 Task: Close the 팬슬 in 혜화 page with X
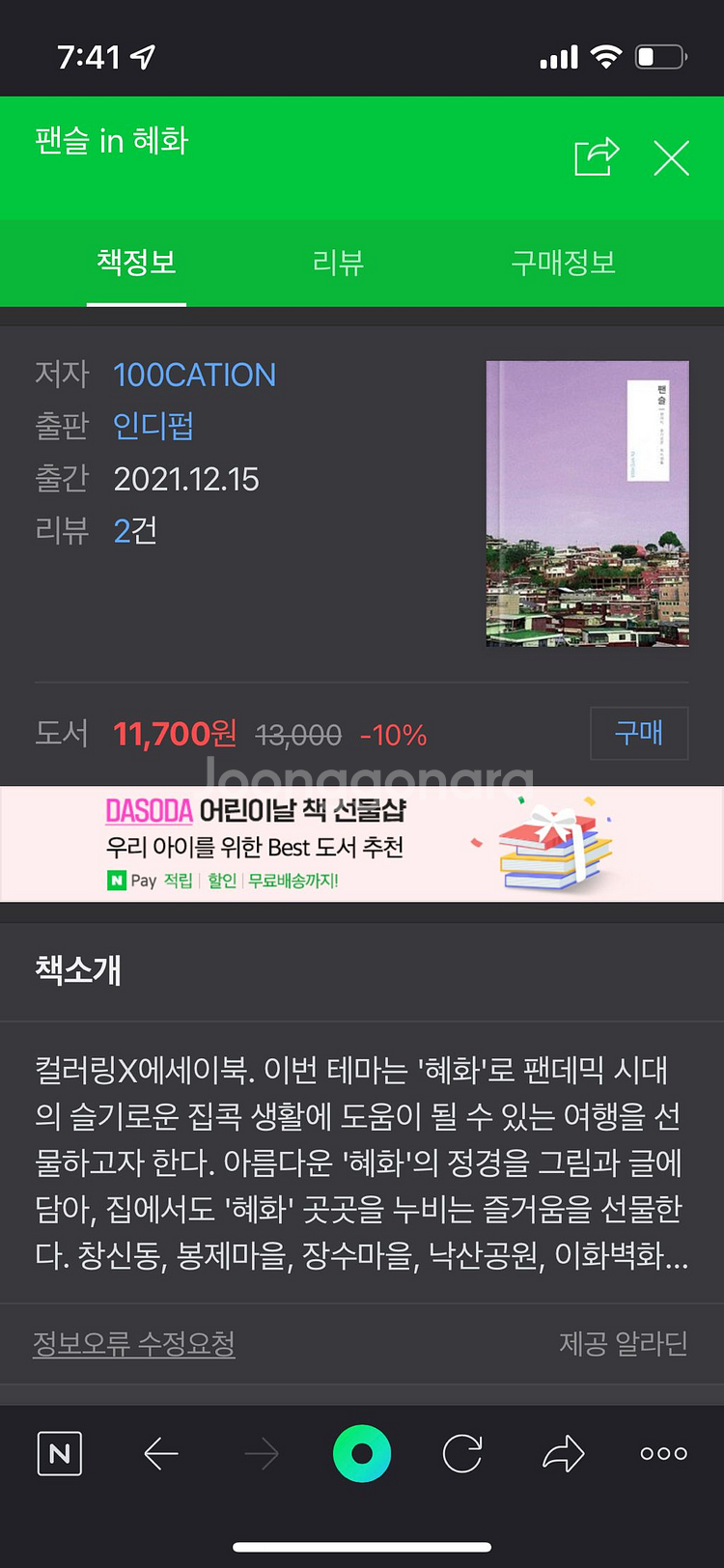pos(671,157)
